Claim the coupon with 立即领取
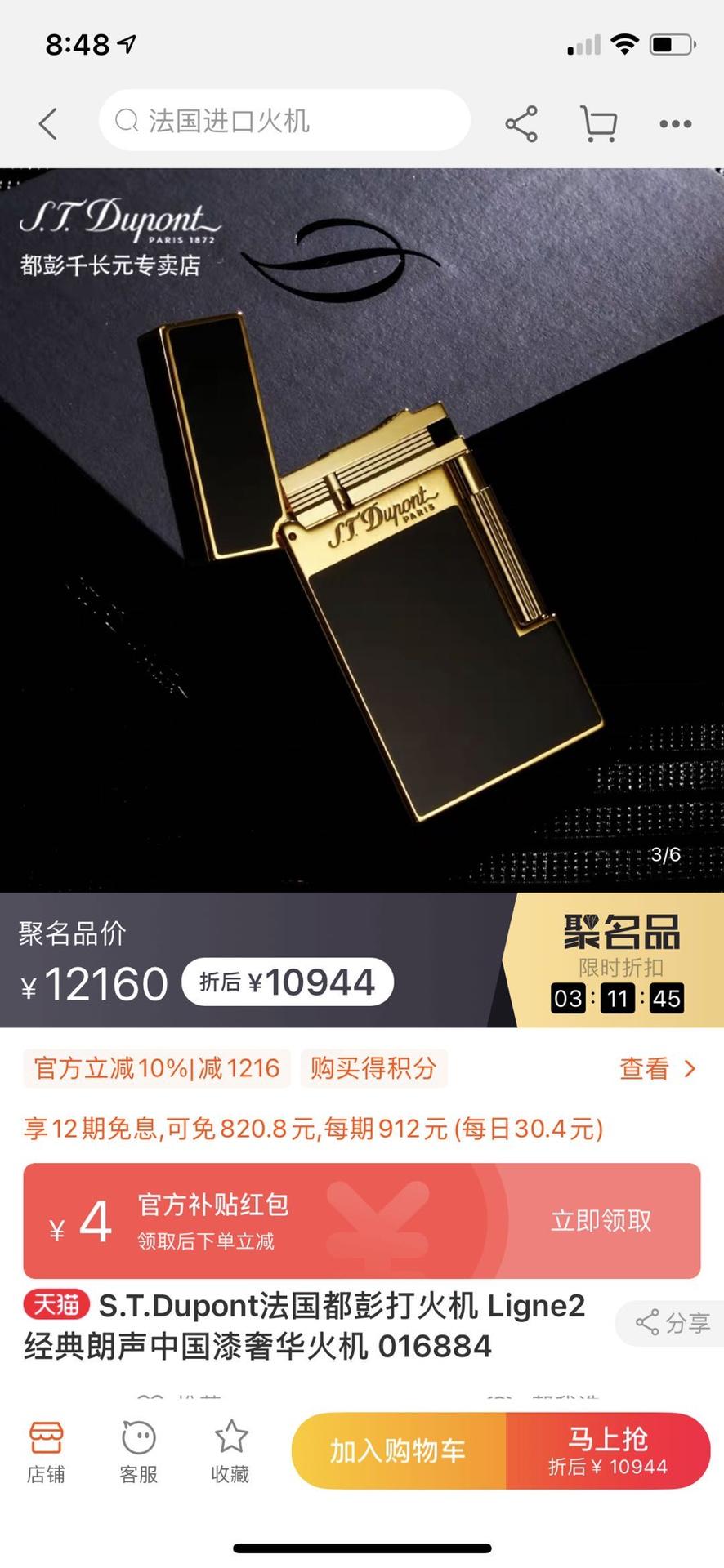This screenshot has height=1568, width=724. pyautogui.click(x=601, y=1220)
